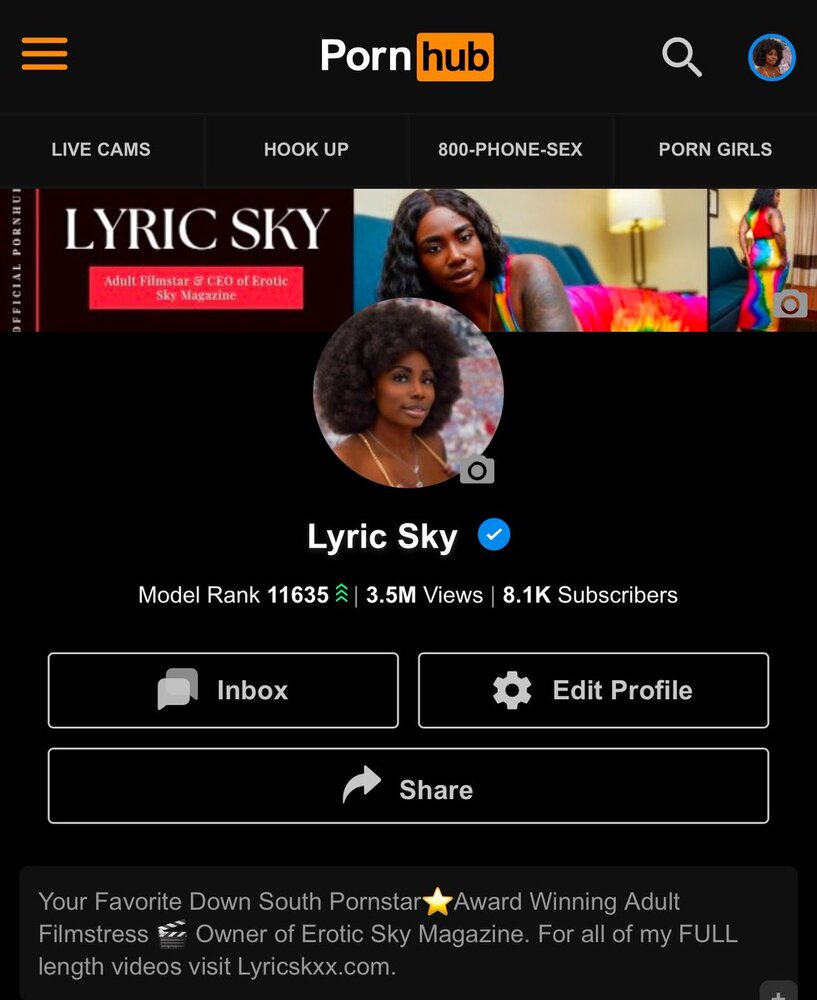Change the profile picture
This screenshot has height=1000, width=817.
477,469
